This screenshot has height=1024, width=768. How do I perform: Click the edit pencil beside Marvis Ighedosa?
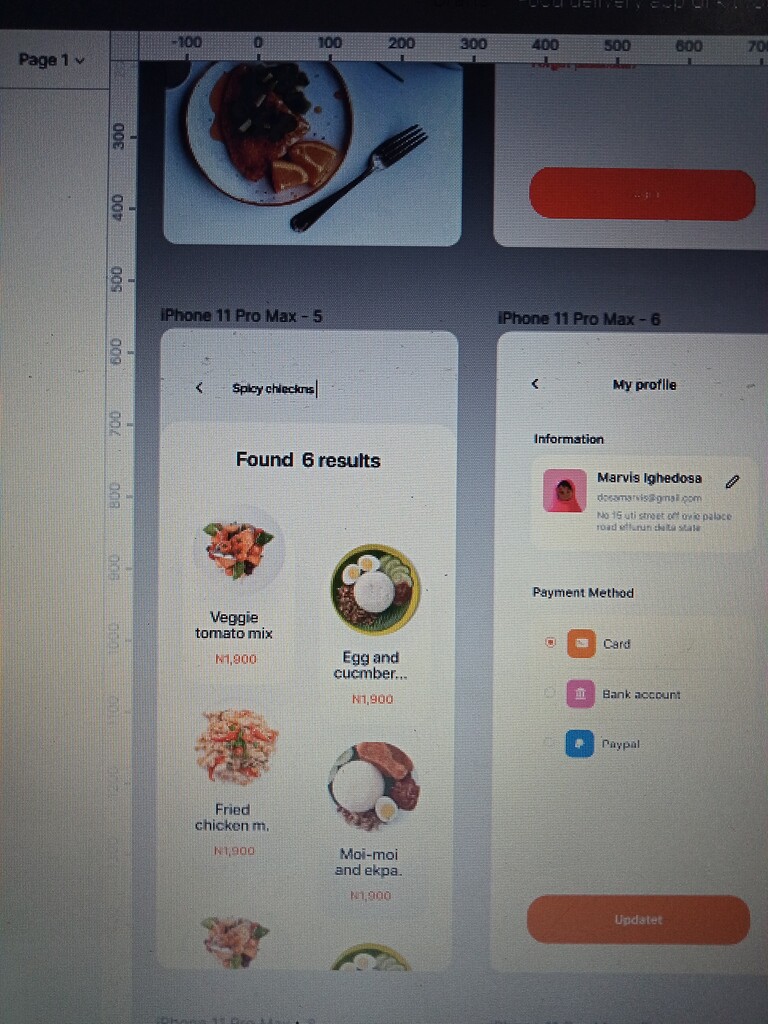tap(733, 481)
